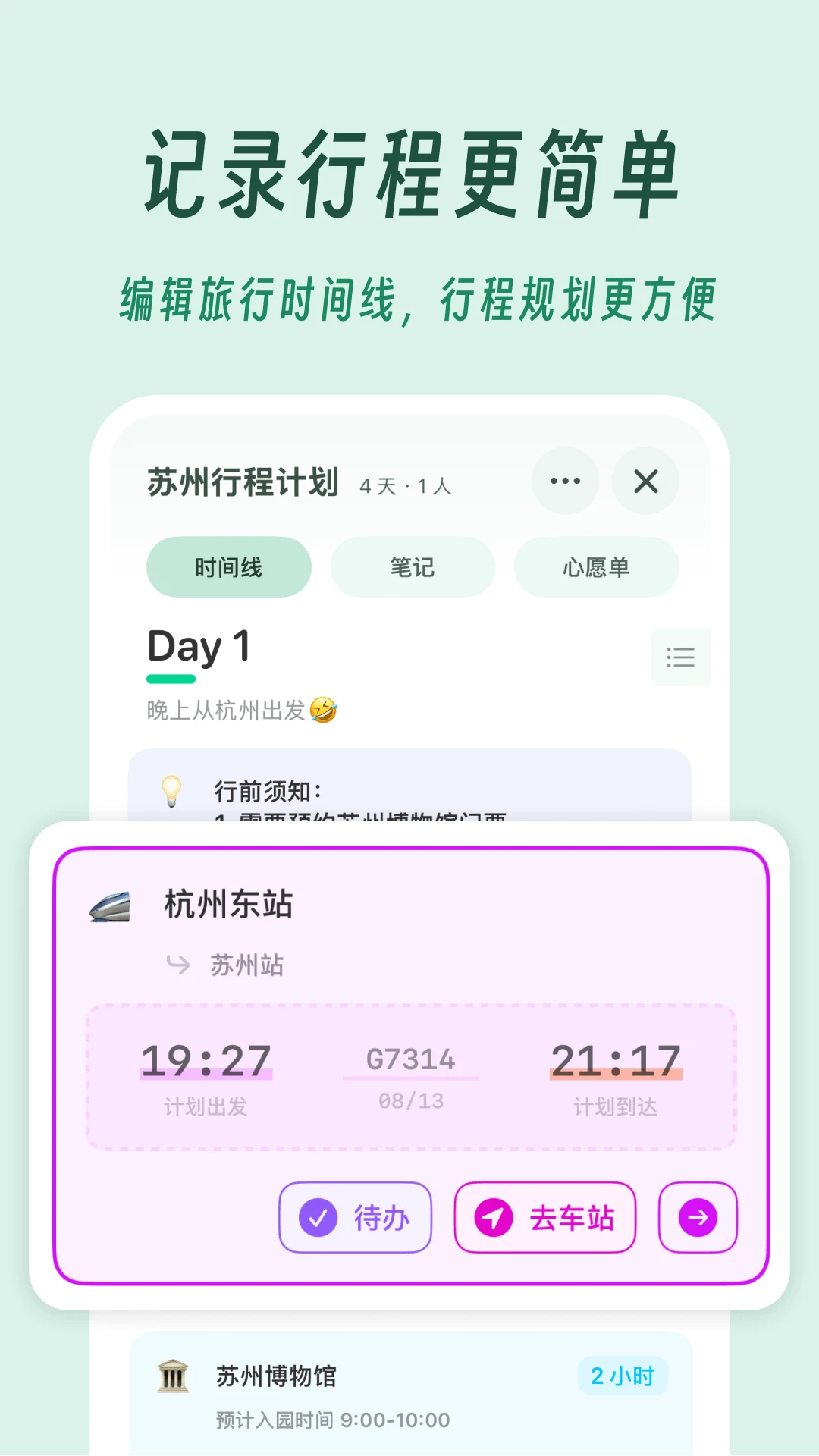The height and width of the screenshot is (1456, 819).
Task: Click the laughing emoji after 晚上从杭州出发
Action: click(x=324, y=711)
